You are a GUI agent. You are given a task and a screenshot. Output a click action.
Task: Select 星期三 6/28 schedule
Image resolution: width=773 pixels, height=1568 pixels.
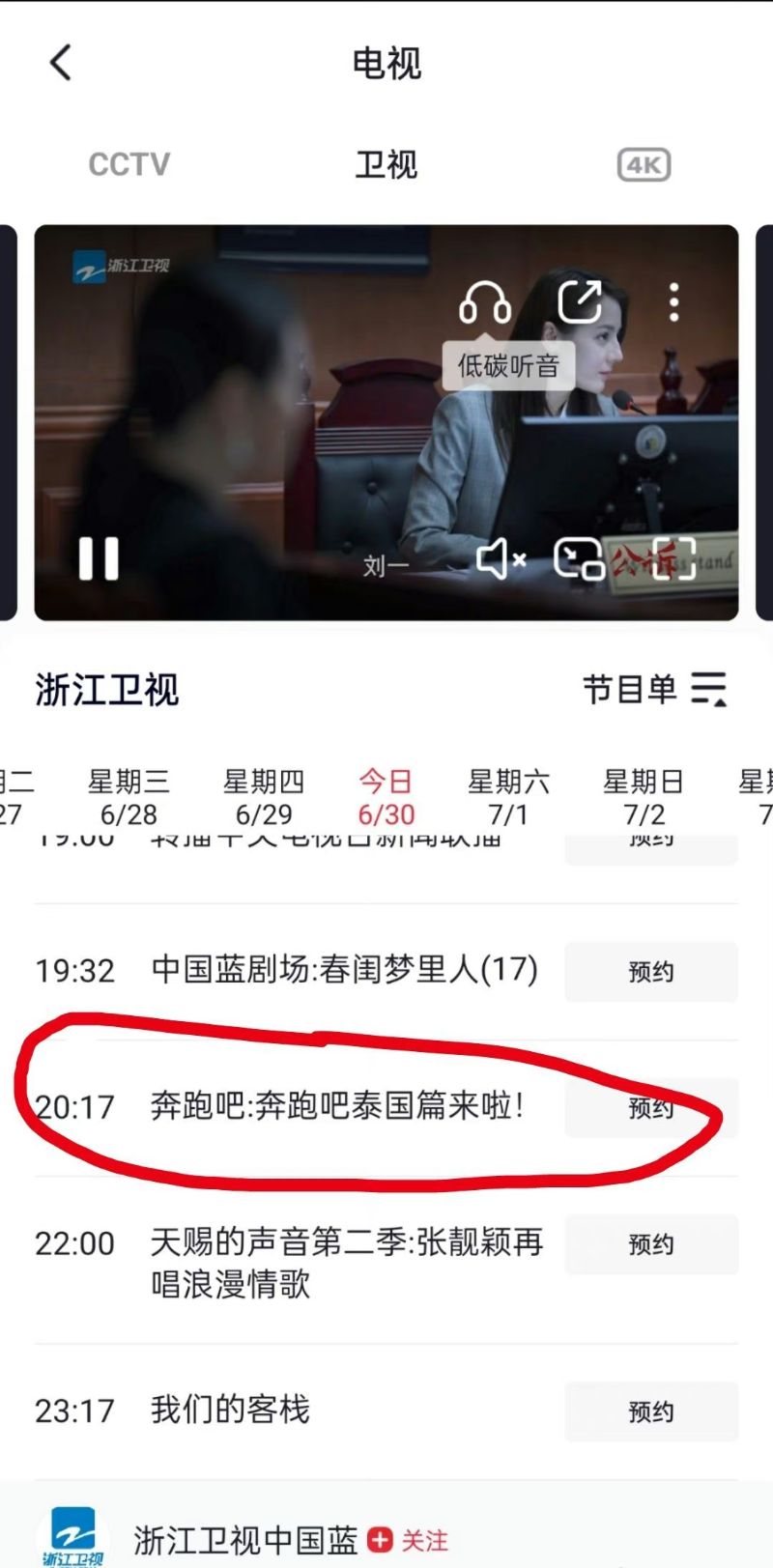[x=129, y=797]
